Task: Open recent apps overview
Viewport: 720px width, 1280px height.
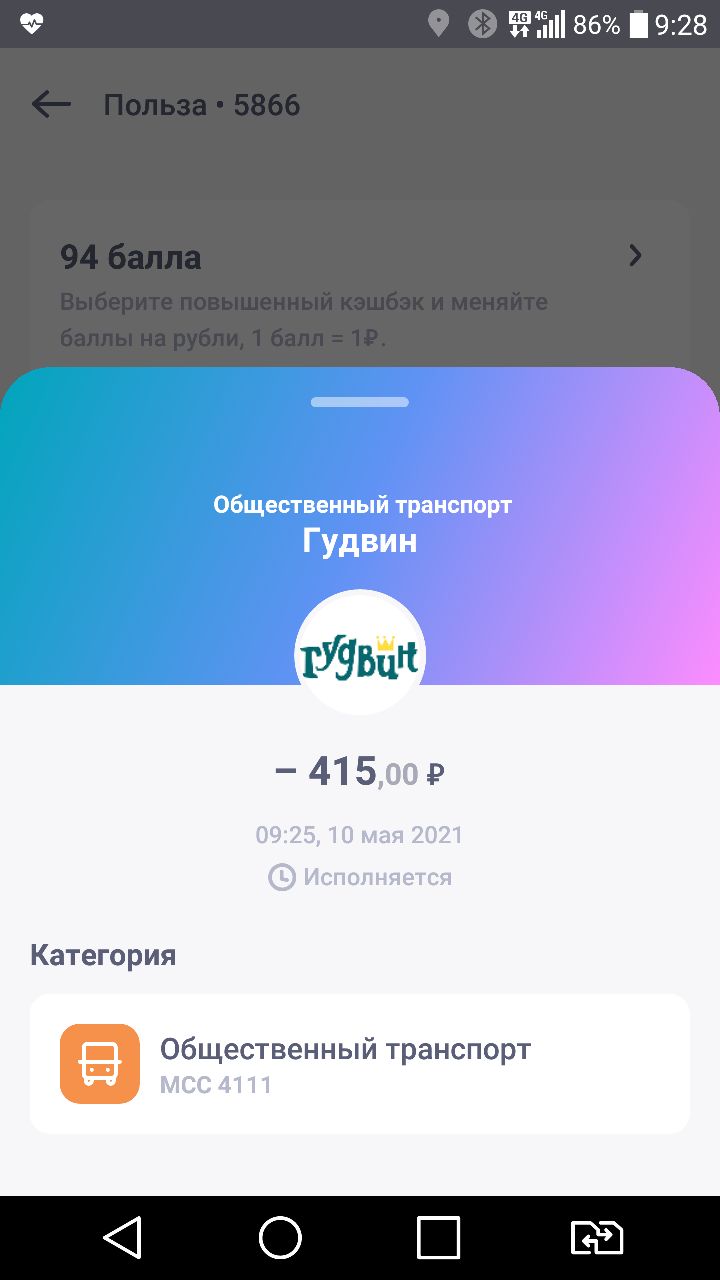Action: coord(438,1238)
